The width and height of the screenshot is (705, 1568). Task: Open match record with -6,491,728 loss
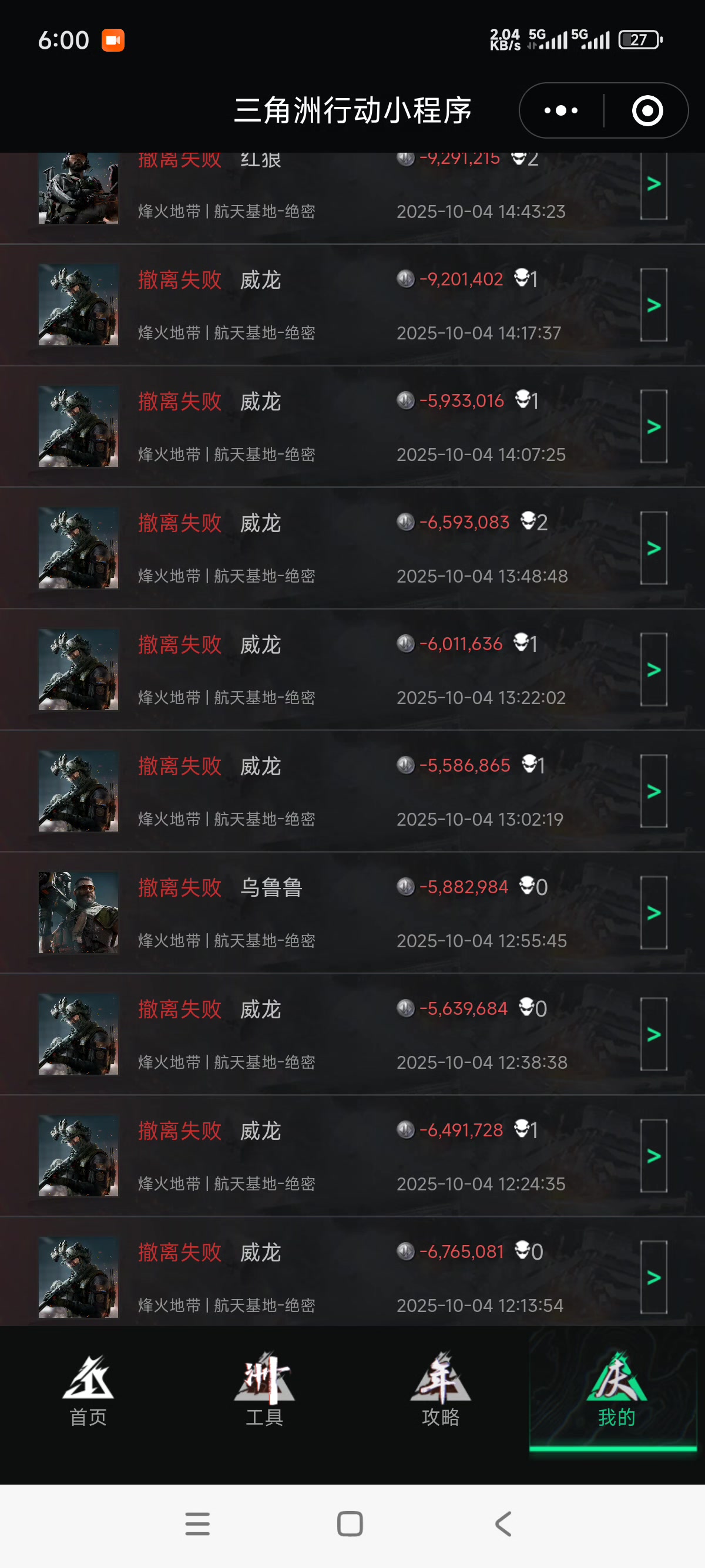click(x=653, y=1156)
